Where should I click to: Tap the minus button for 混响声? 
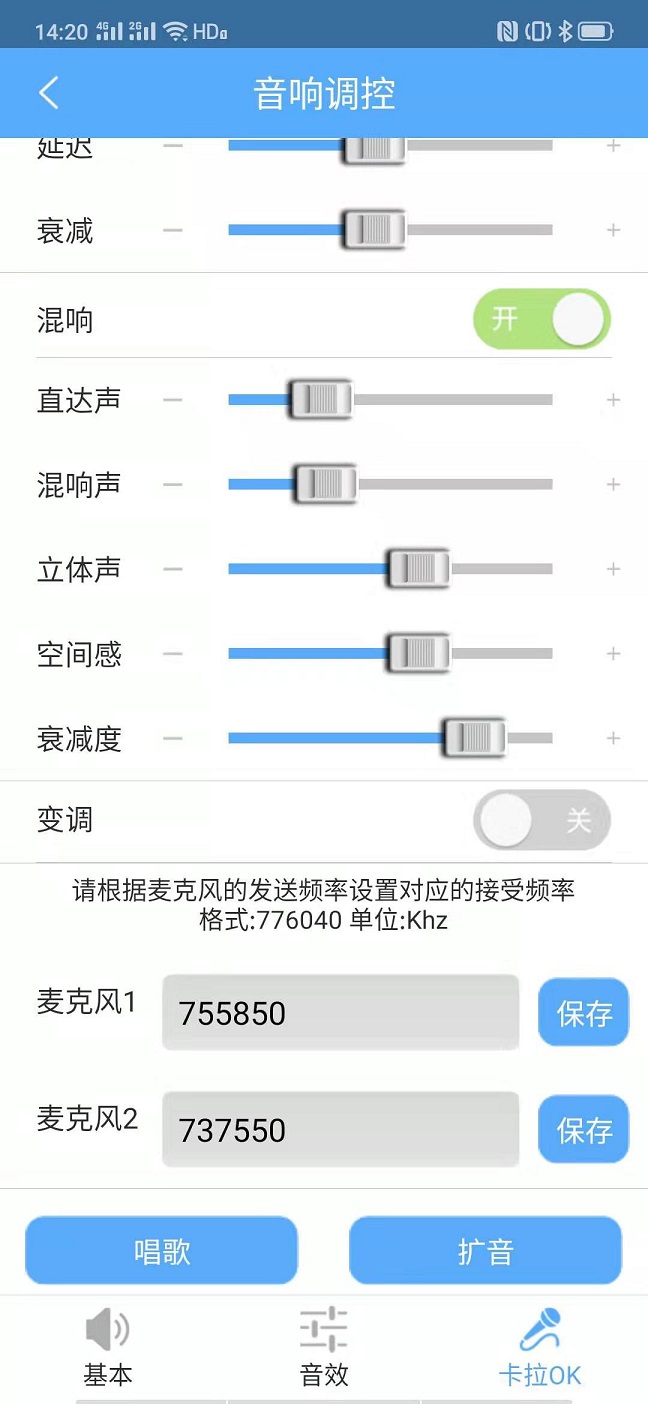(173, 485)
